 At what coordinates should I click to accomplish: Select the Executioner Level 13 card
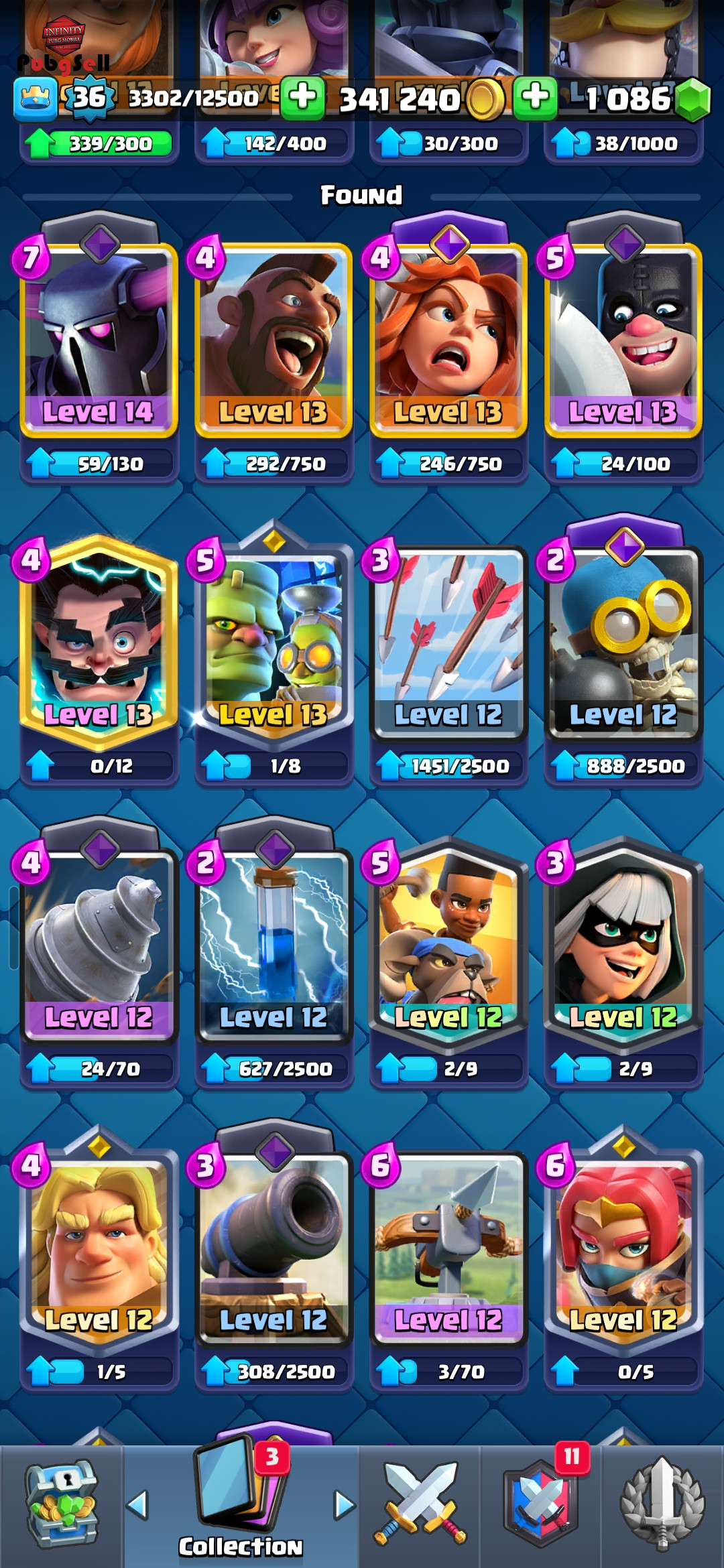pos(623,338)
